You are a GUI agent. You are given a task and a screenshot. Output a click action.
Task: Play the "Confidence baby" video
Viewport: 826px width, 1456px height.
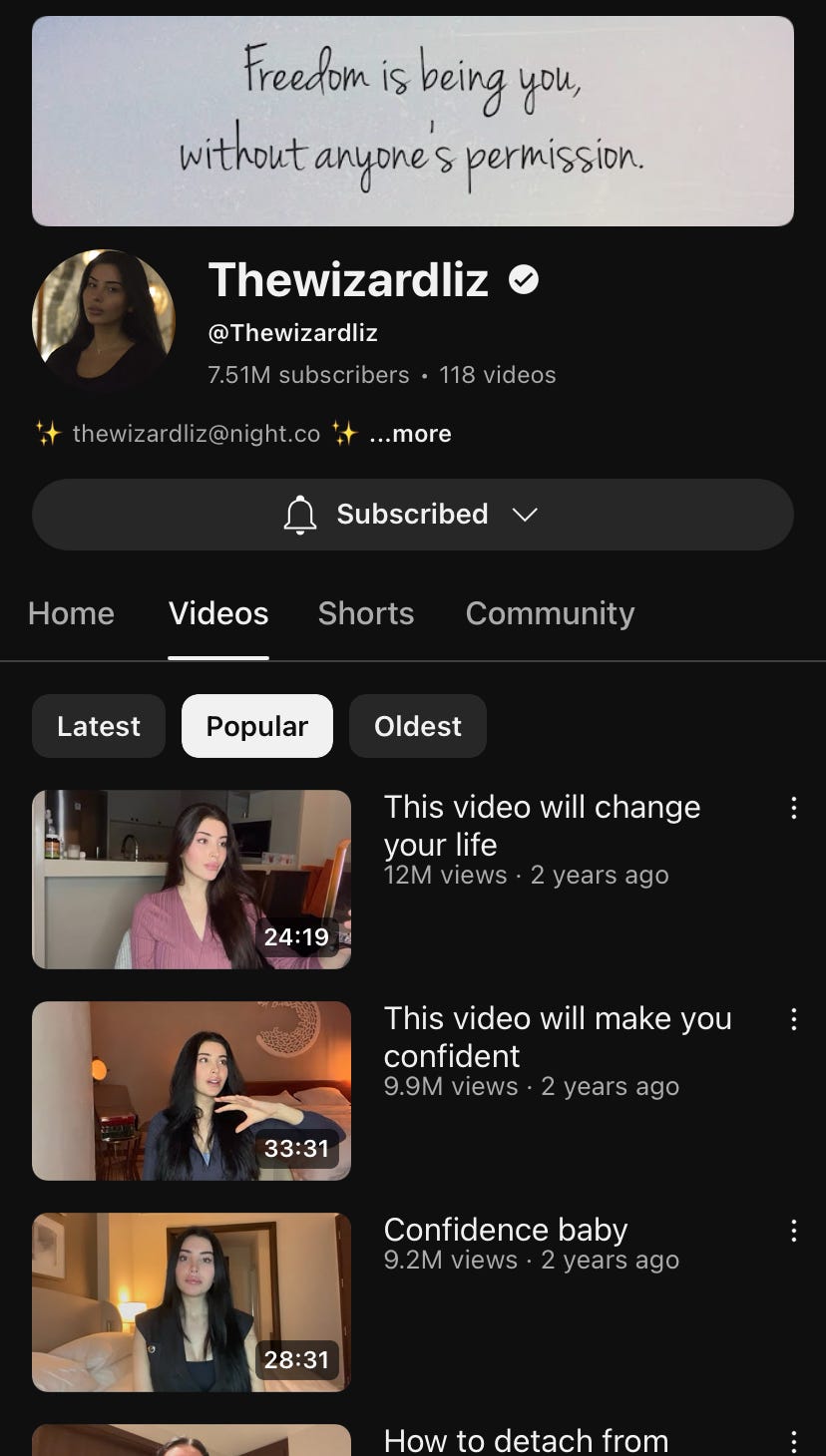point(192,1301)
